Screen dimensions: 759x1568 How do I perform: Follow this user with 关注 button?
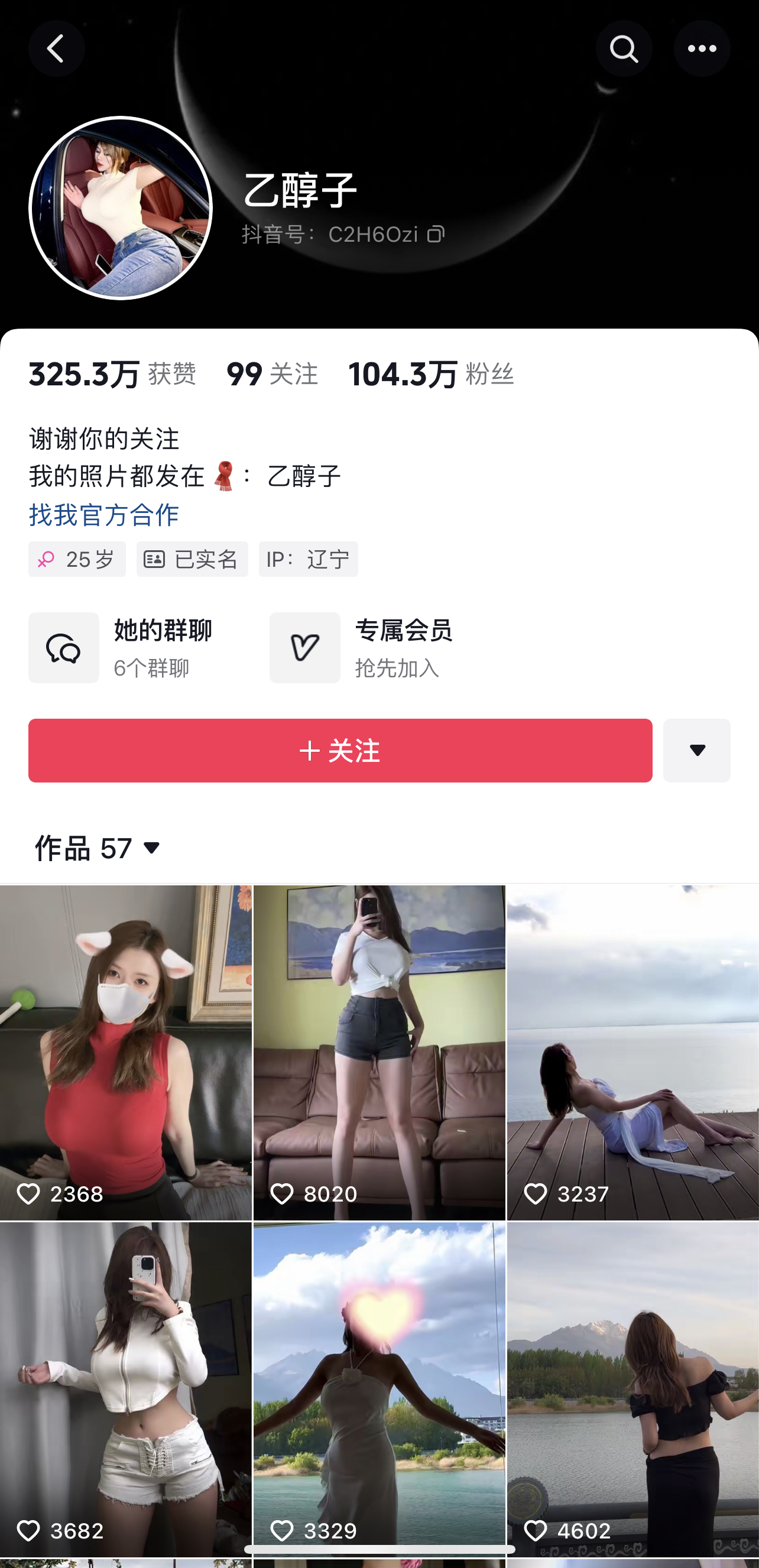tap(340, 750)
